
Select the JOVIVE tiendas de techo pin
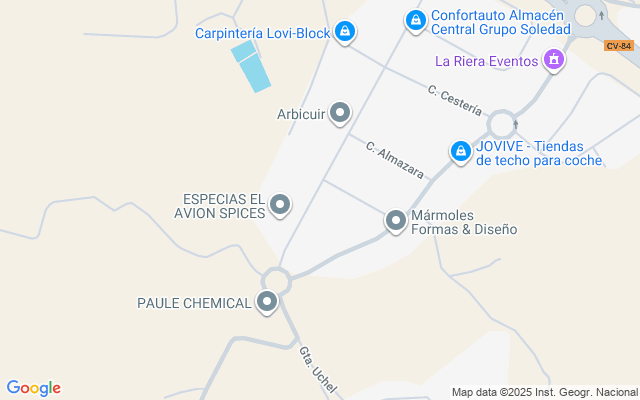tap(461, 151)
